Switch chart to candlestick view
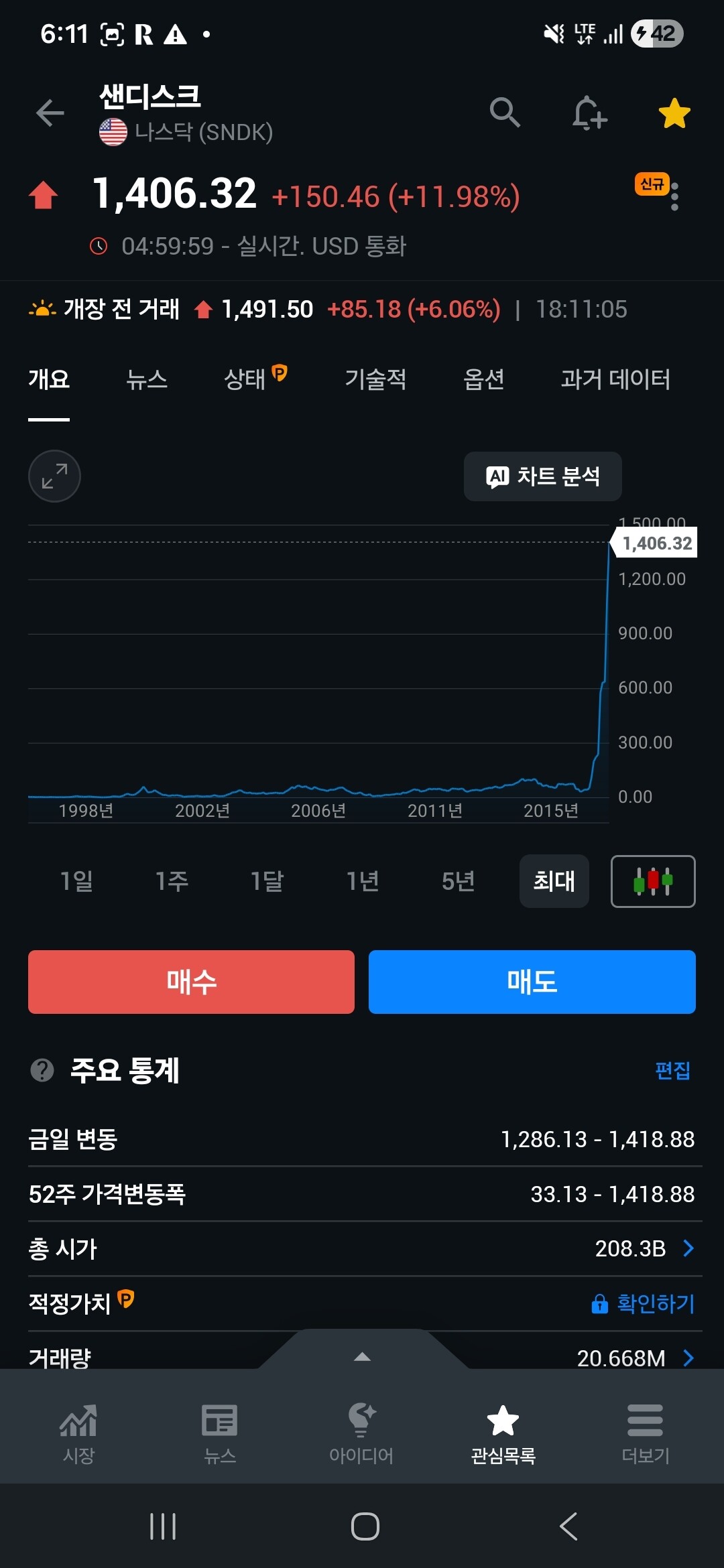724x1568 pixels. coord(653,881)
